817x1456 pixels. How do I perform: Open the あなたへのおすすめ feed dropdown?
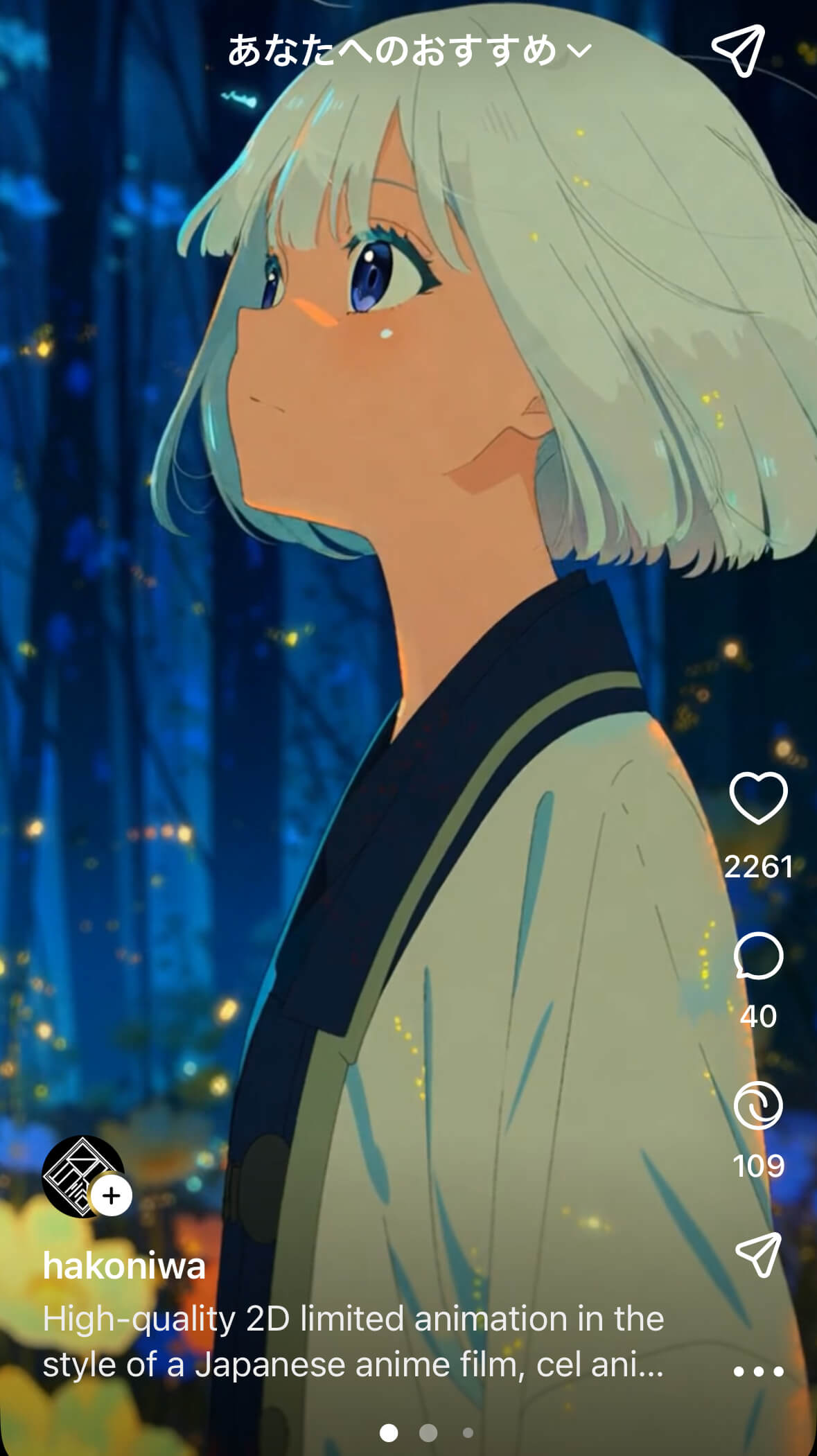(x=409, y=51)
